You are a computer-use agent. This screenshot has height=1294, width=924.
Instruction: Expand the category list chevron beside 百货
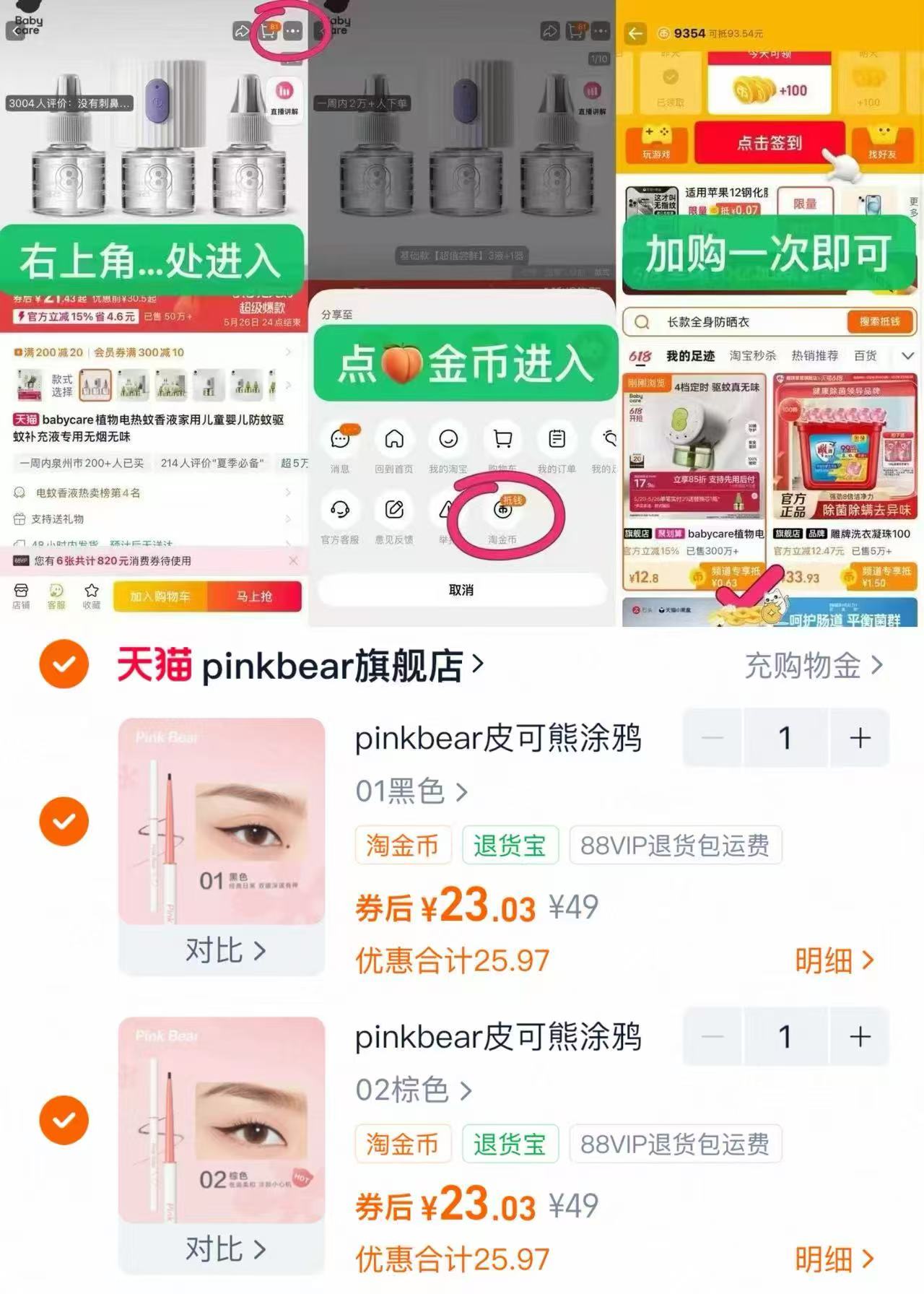pos(908,355)
